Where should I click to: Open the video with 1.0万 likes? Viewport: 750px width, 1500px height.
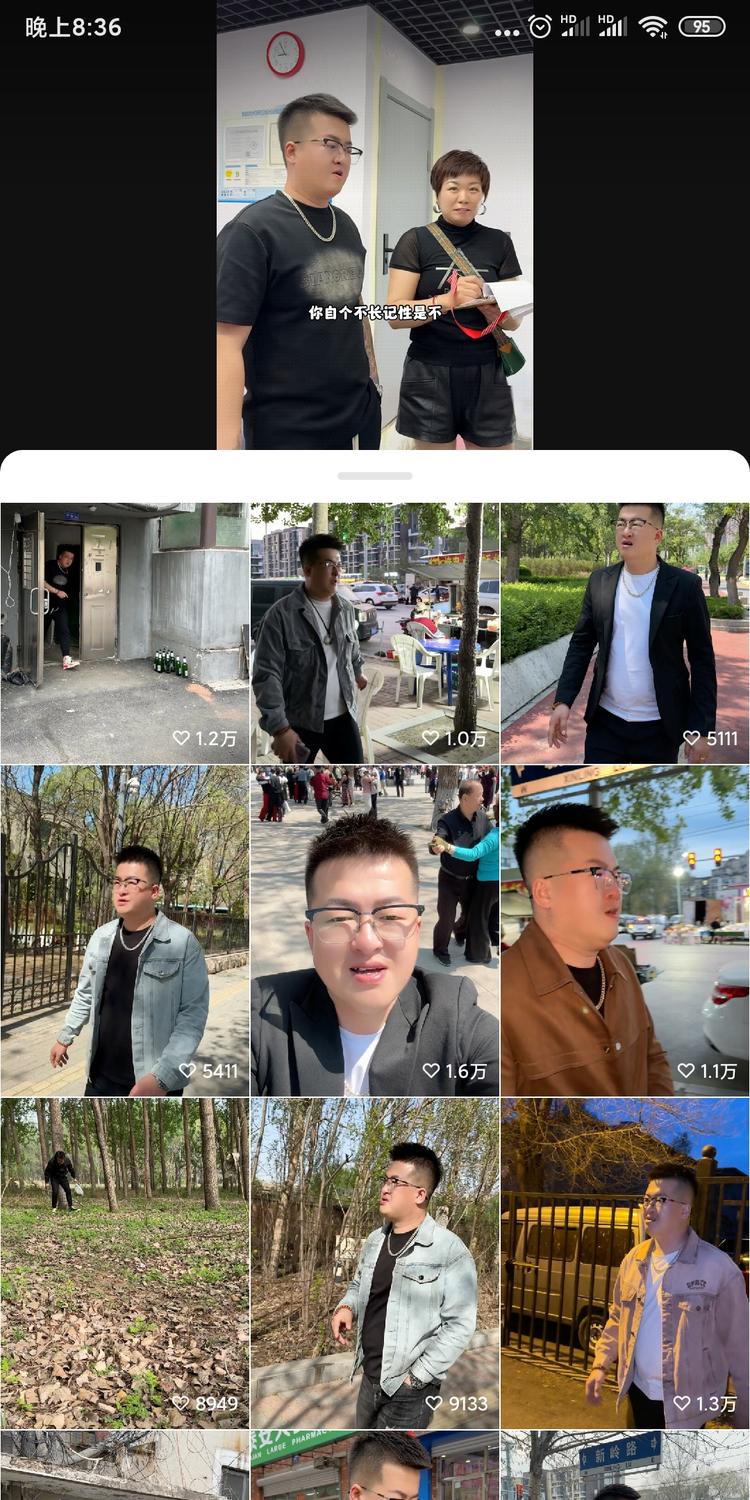(375, 633)
